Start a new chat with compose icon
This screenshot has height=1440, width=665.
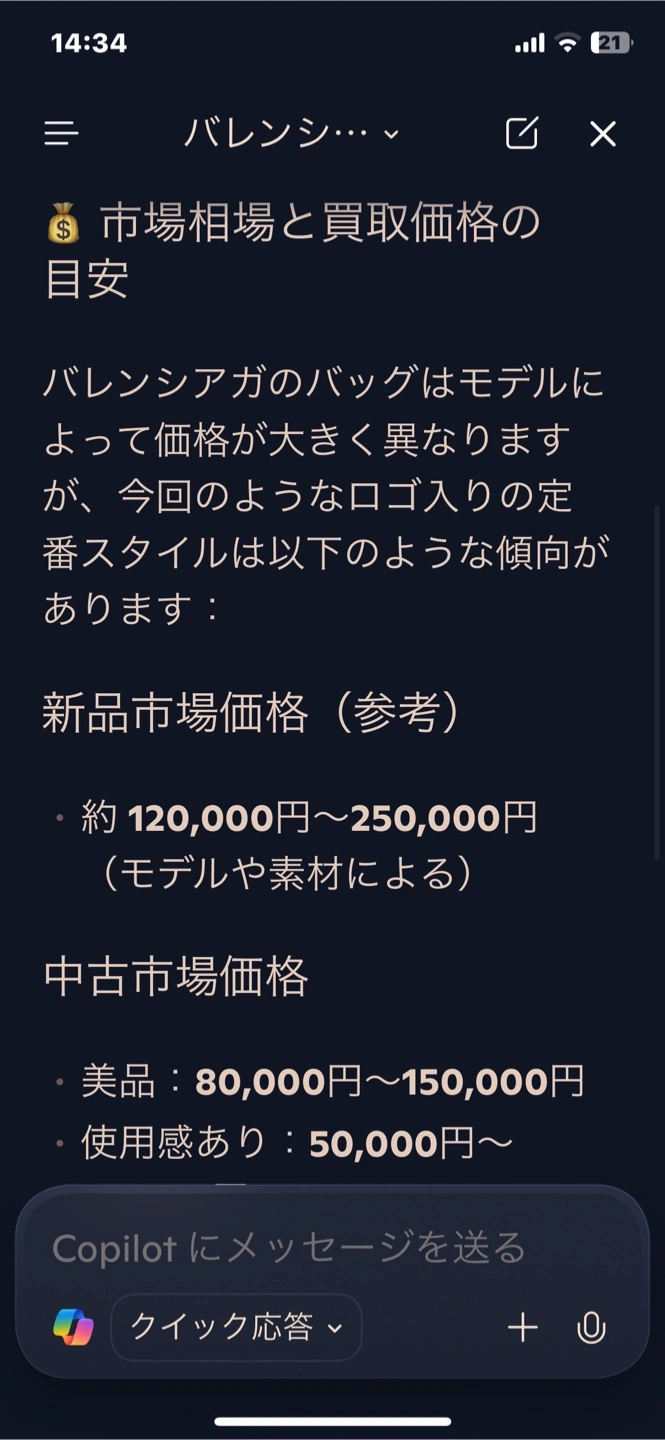click(521, 134)
